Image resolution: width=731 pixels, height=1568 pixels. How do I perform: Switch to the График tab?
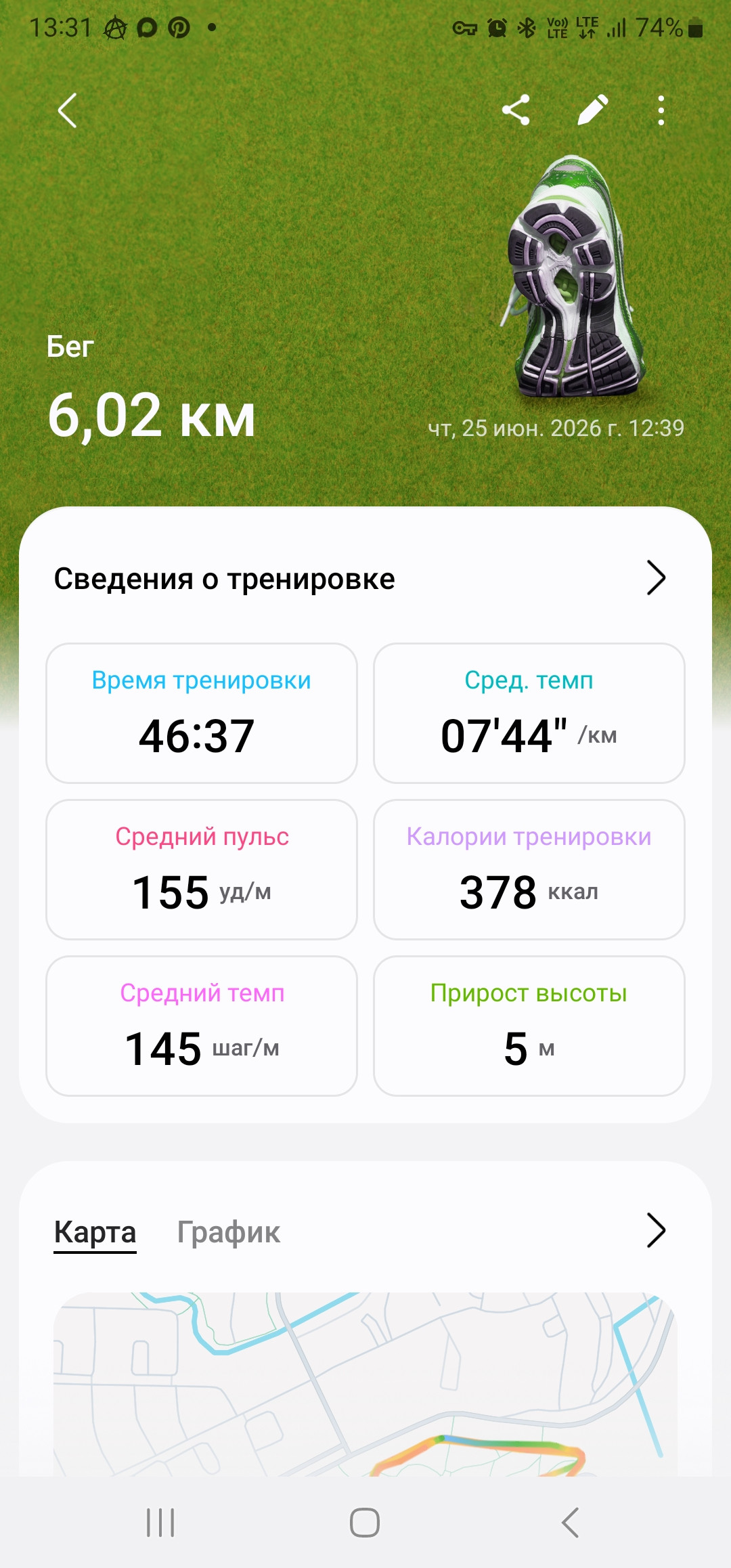[x=229, y=1232]
